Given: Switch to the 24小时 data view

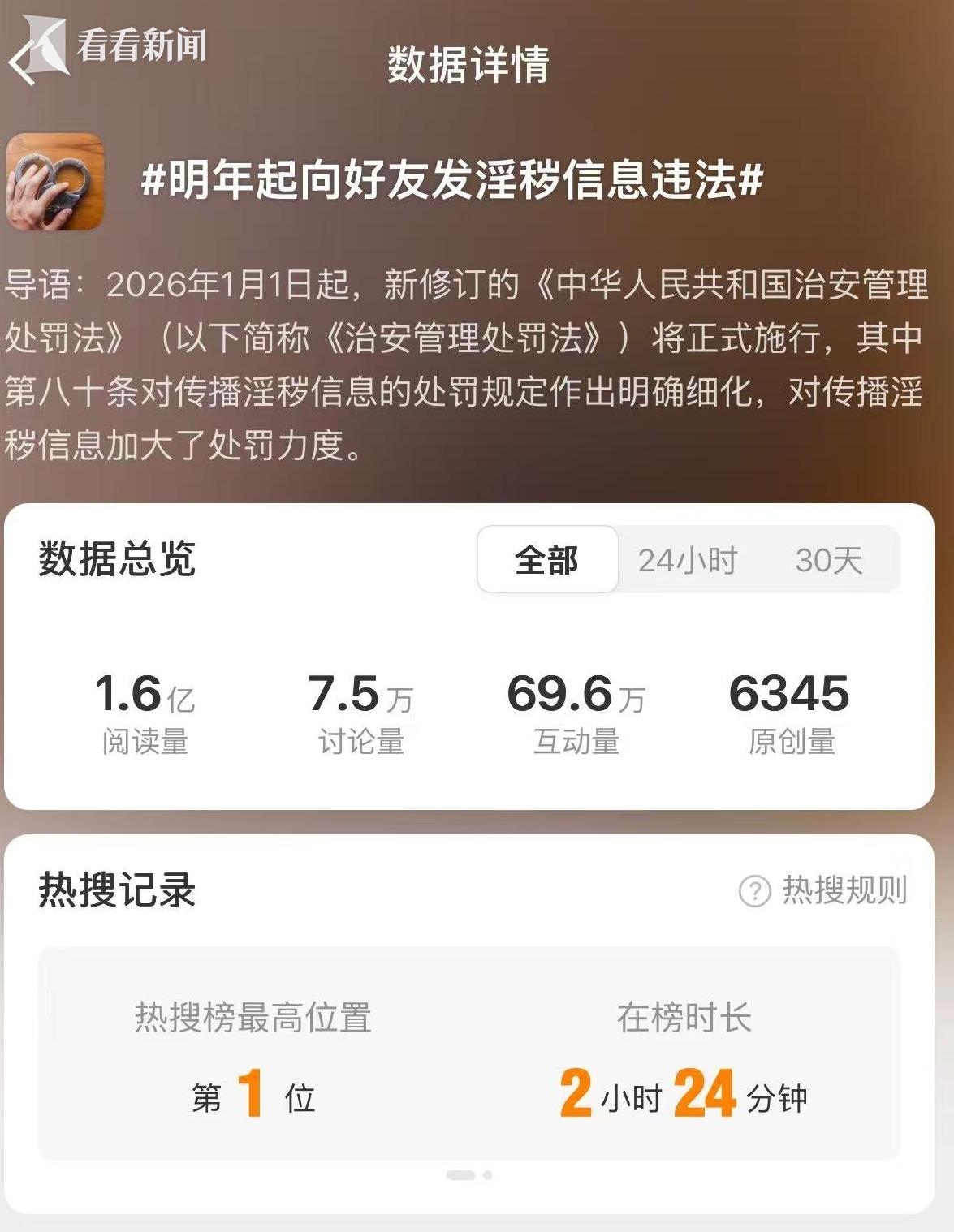Looking at the screenshot, I should (687, 560).
